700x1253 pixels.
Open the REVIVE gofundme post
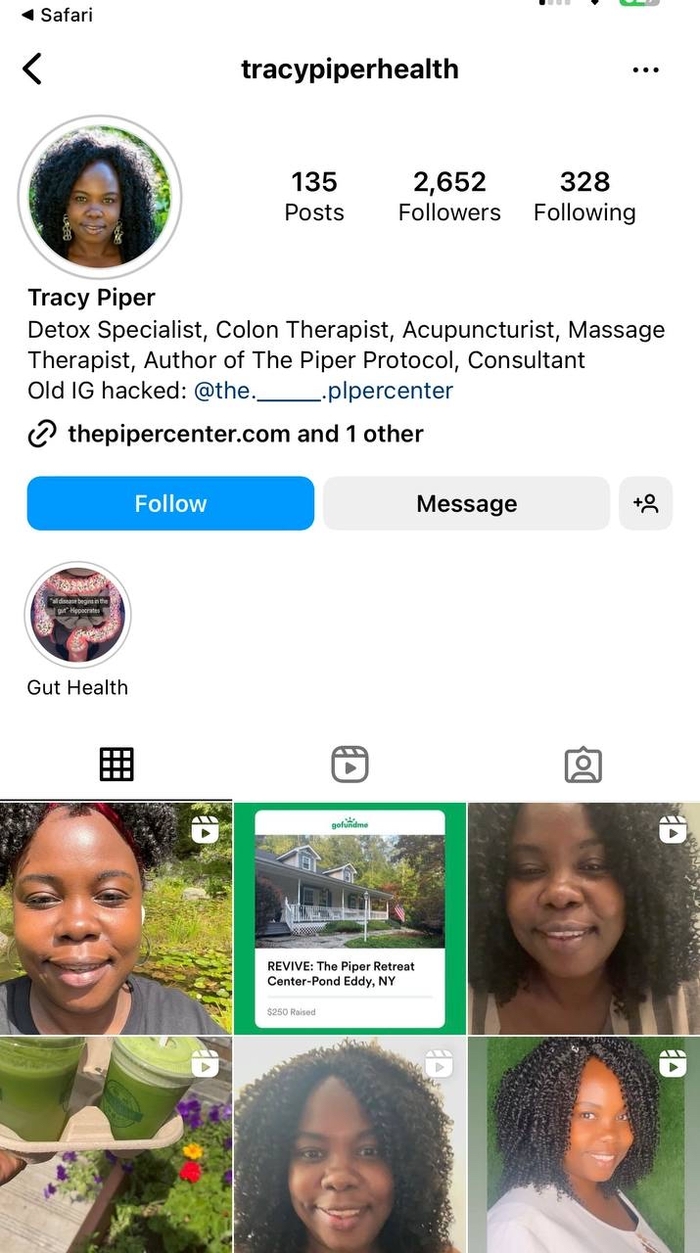pos(349,918)
